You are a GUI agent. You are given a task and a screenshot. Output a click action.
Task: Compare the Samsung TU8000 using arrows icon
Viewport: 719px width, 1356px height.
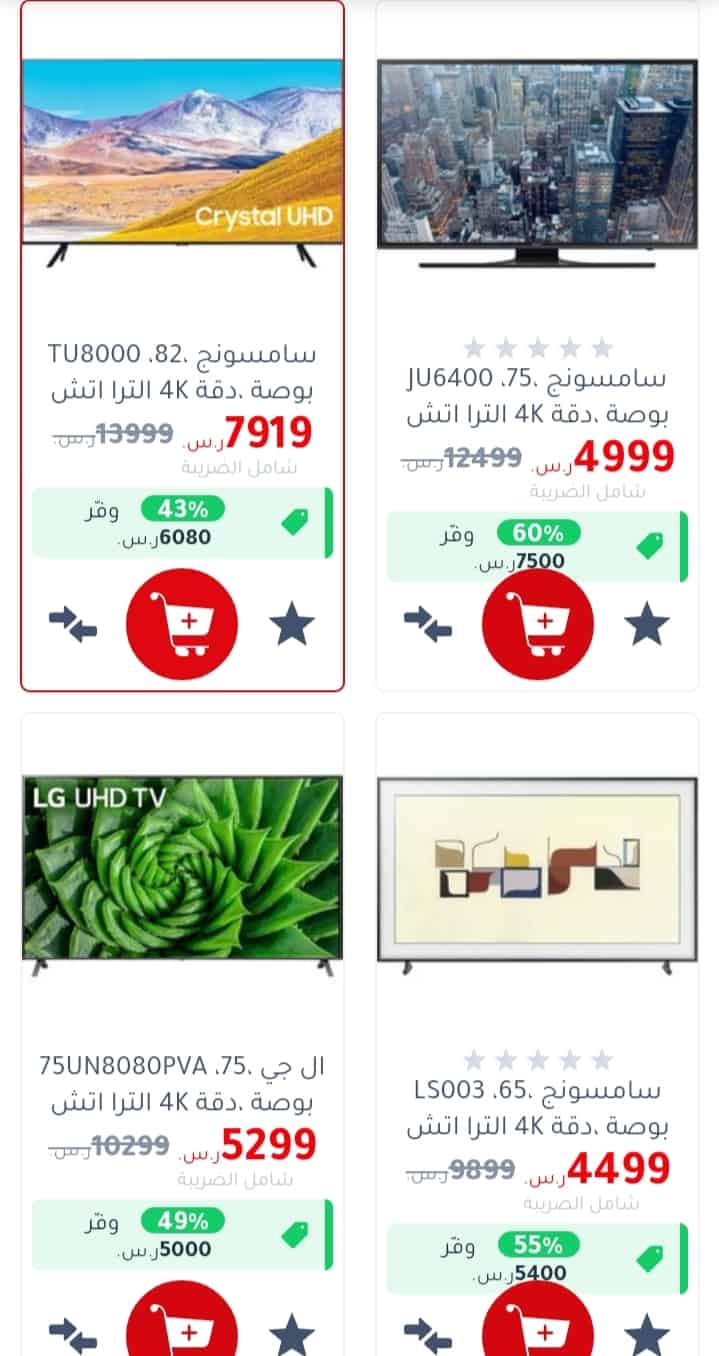[x=73, y=625]
